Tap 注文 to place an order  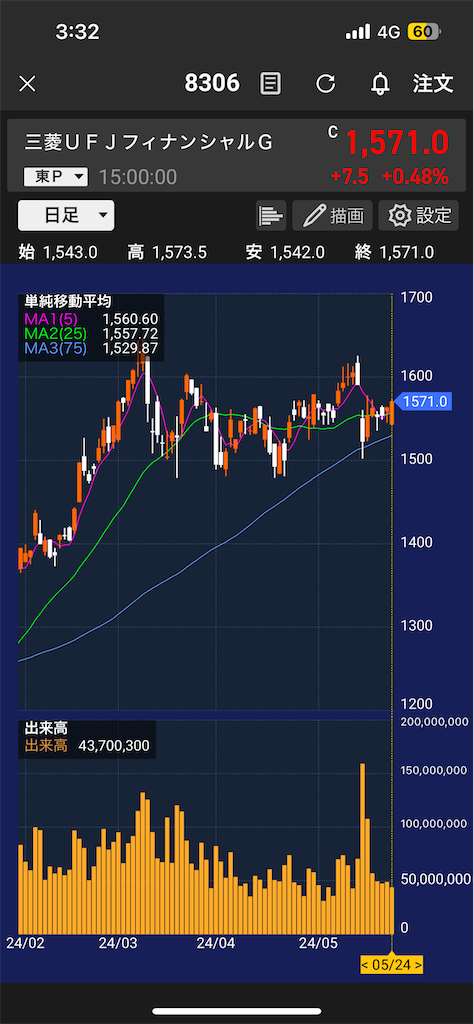tap(433, 83)
